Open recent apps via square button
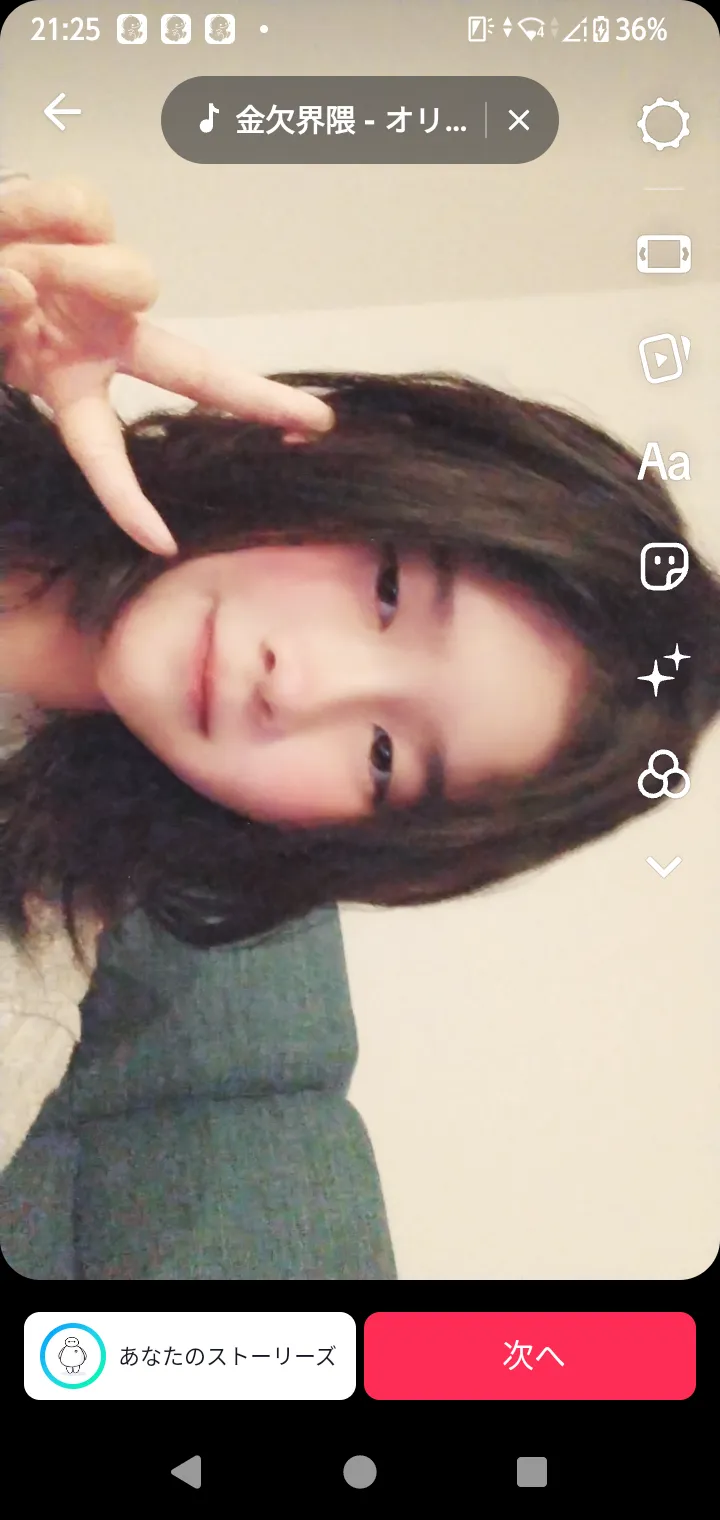 [532, 1472]
